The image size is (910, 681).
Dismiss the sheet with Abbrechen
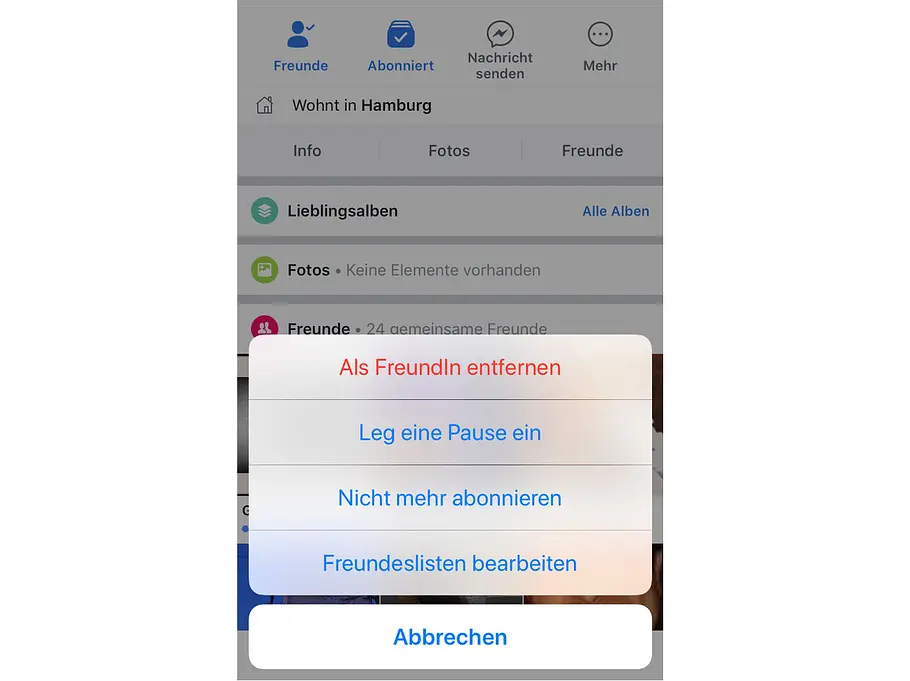450,637
